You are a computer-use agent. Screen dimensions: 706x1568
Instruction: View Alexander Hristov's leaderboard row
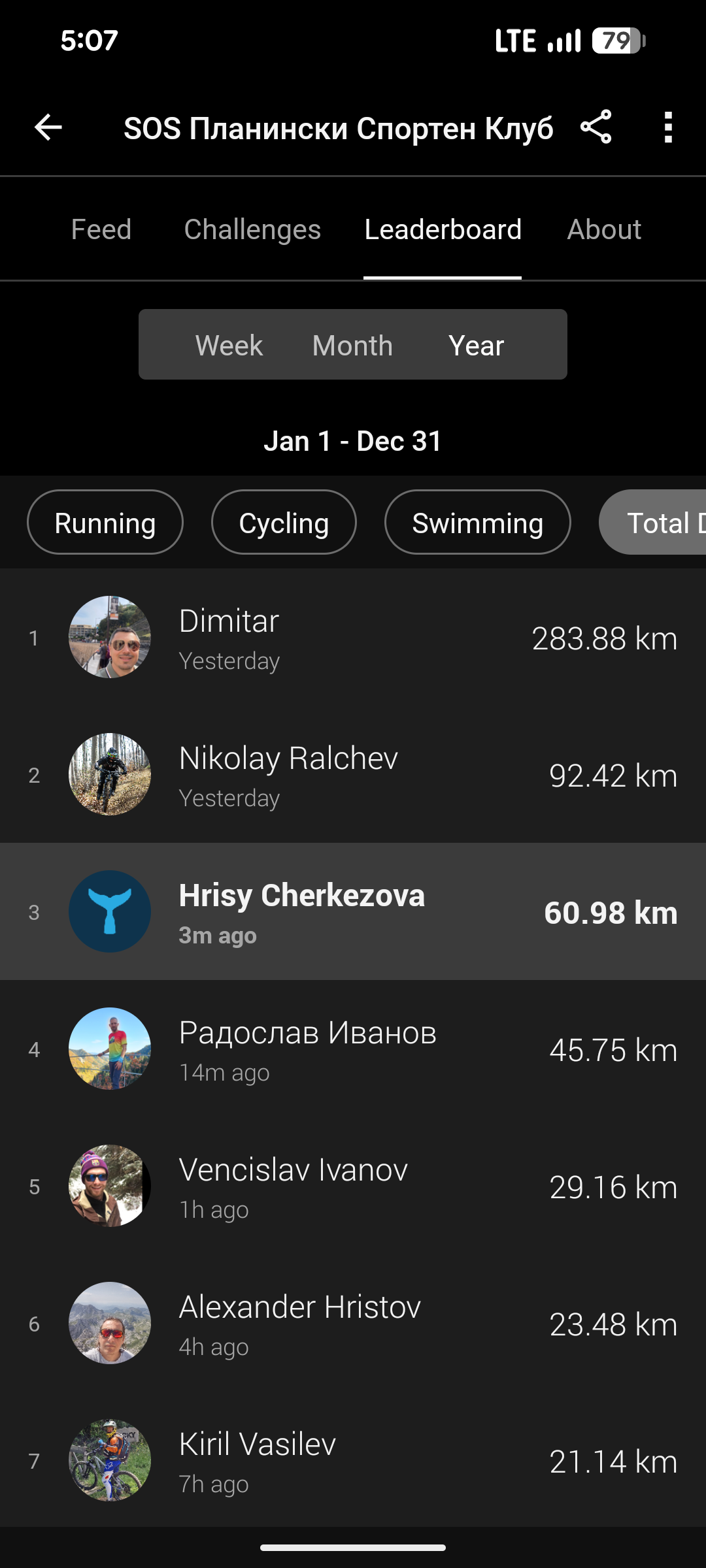pos(353,1324)
